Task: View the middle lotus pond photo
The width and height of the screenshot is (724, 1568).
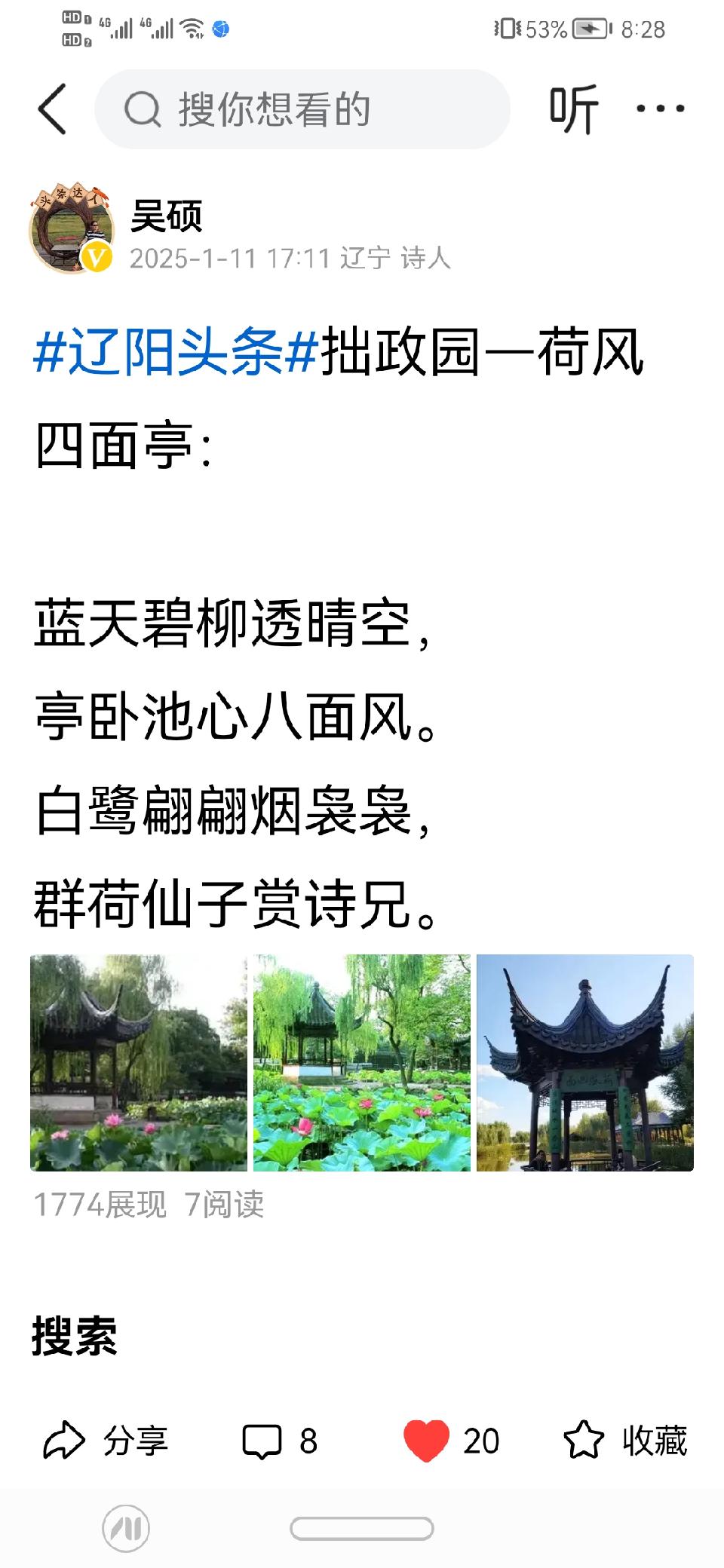Action: point(361,1062)
